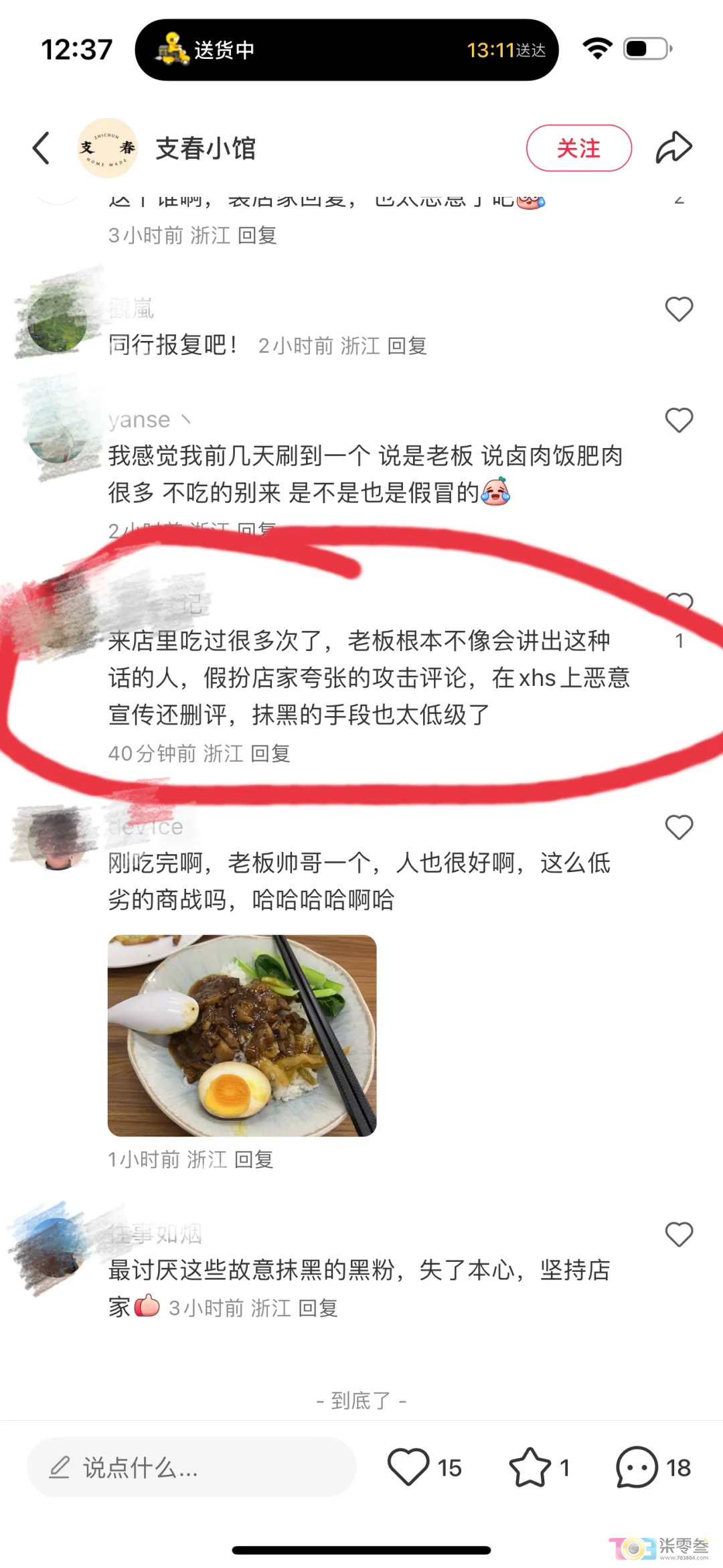This screenshot has width=723, height=1568.
Task: Share this post
Action: click(x=673, y=148)
